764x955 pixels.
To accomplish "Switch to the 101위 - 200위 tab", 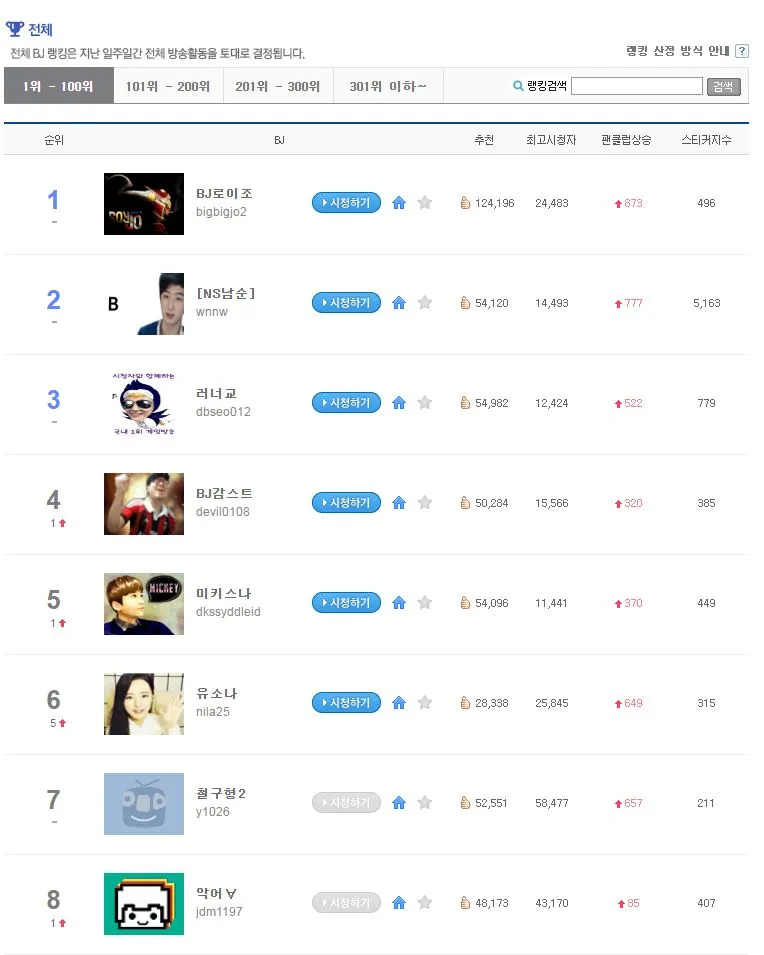I will 167,87.
